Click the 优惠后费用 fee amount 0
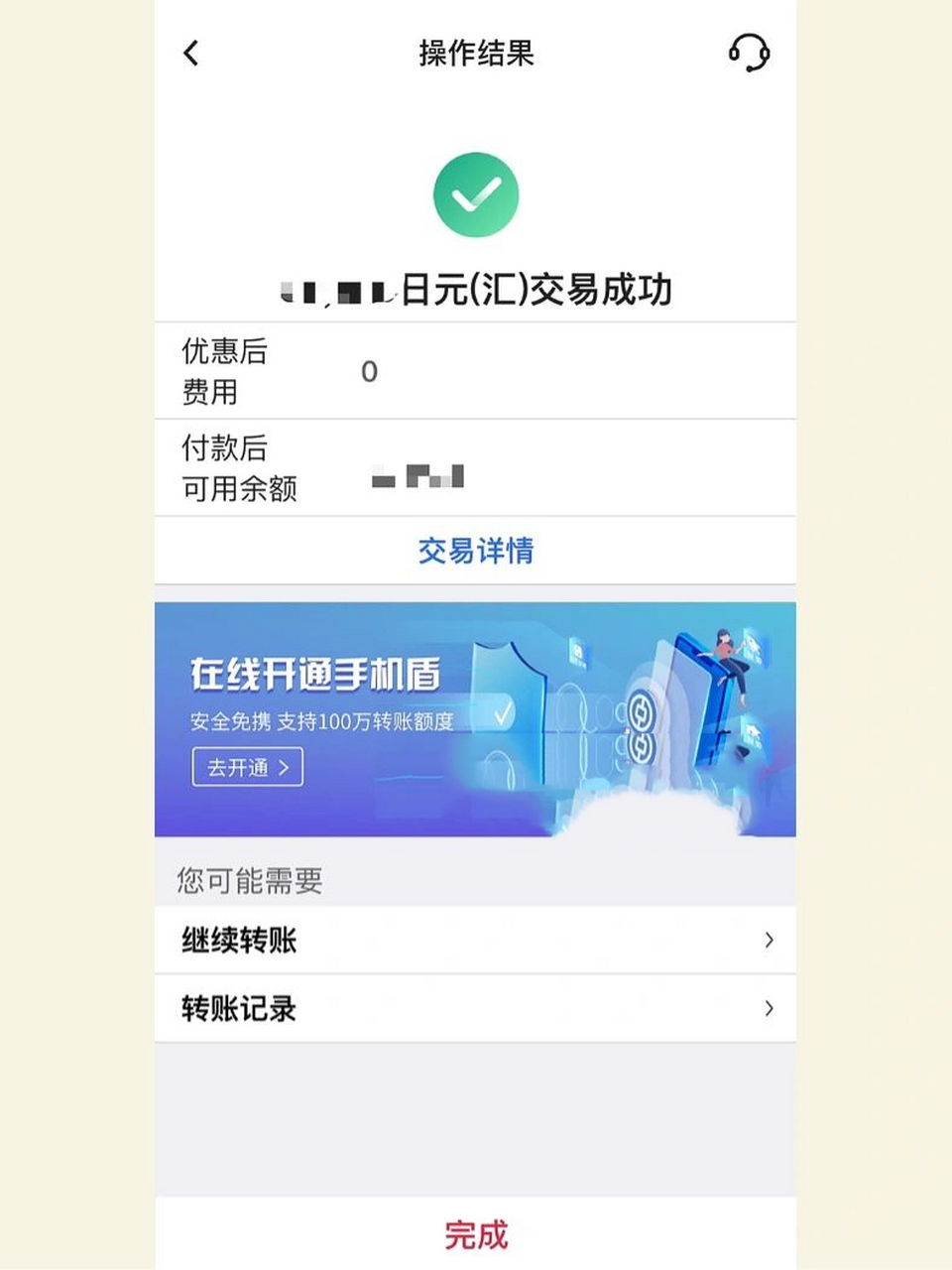Viewport: 952px width, 1270px height. tap(369, 371)
